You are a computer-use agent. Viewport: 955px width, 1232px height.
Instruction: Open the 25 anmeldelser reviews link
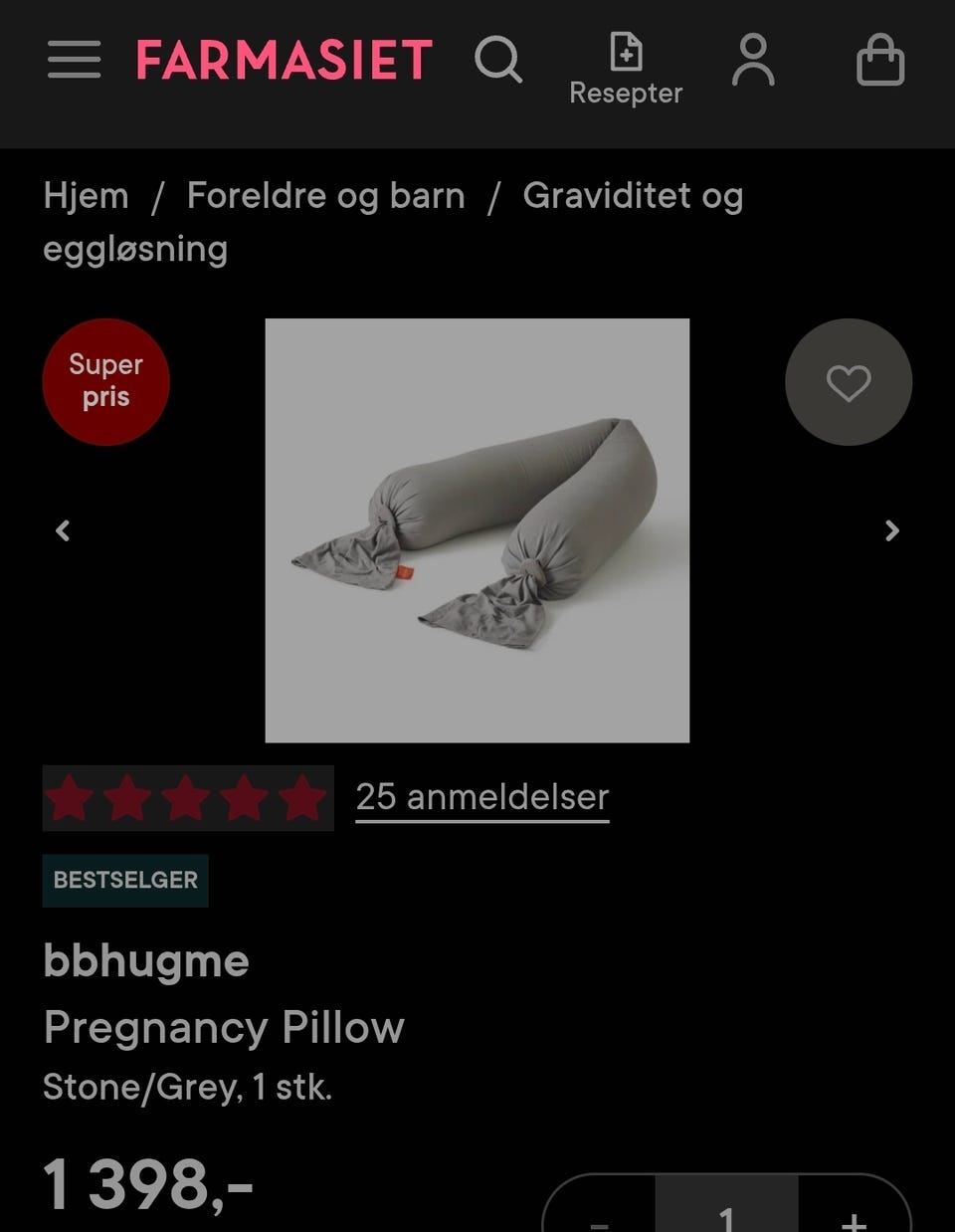pyautogui.click(x=481, y=797)
